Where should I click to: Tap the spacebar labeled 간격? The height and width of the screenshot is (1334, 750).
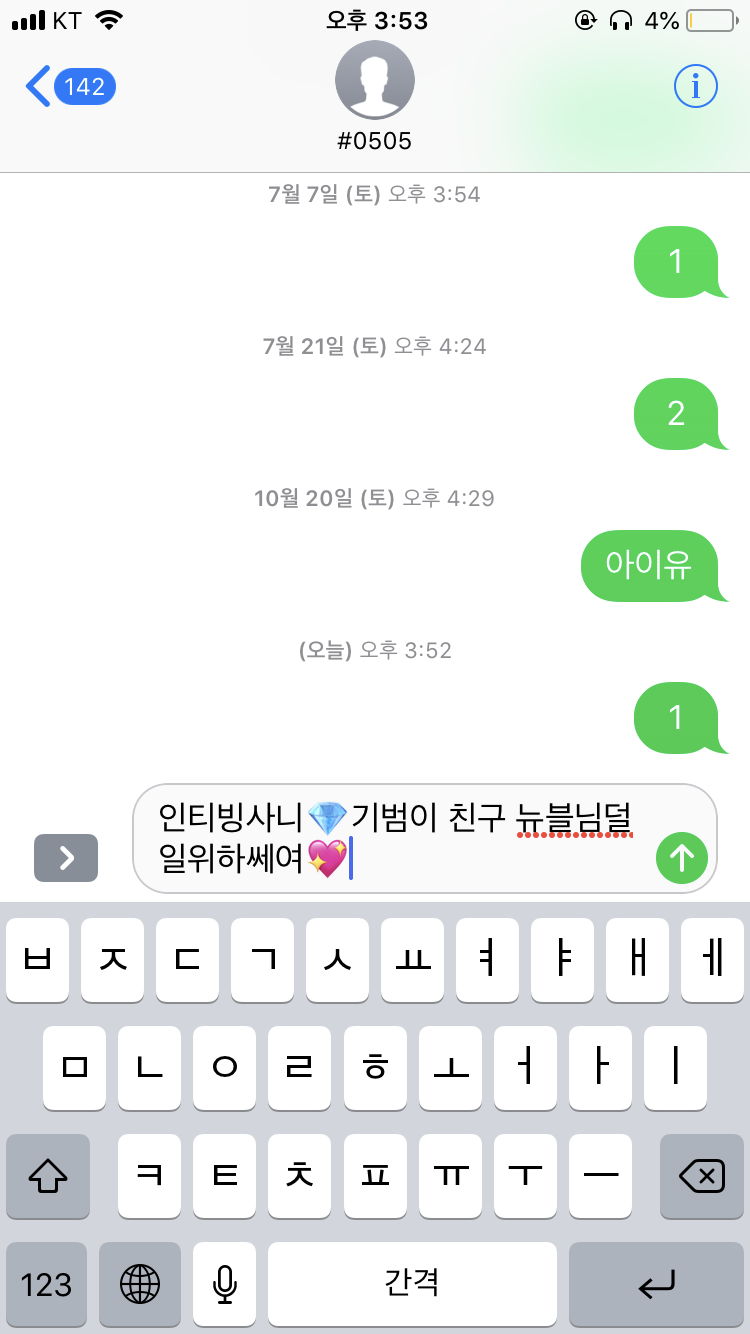pyautogui.click(x=411, y=1285)
